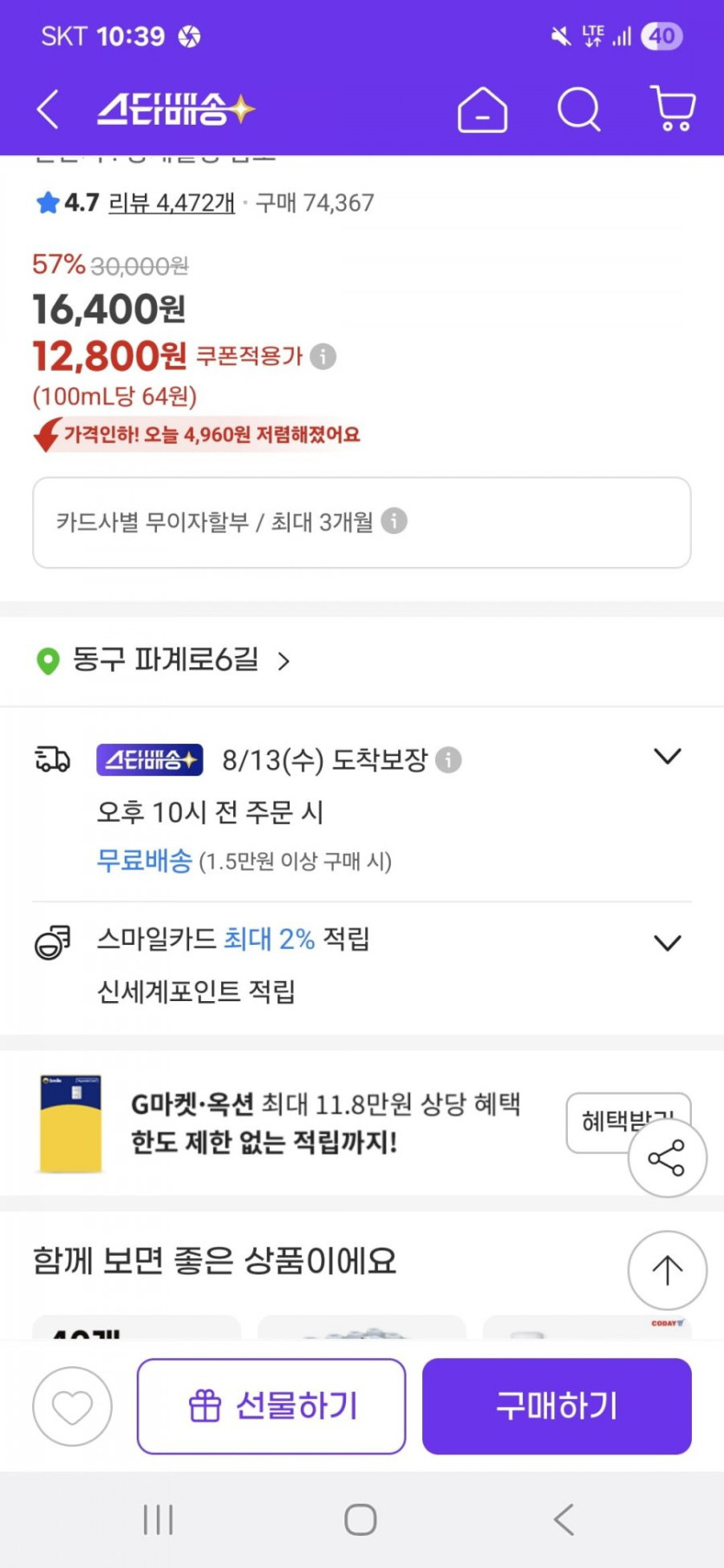724x1568 pixels.
Task: Share this product
Action: coord(667,1159)
